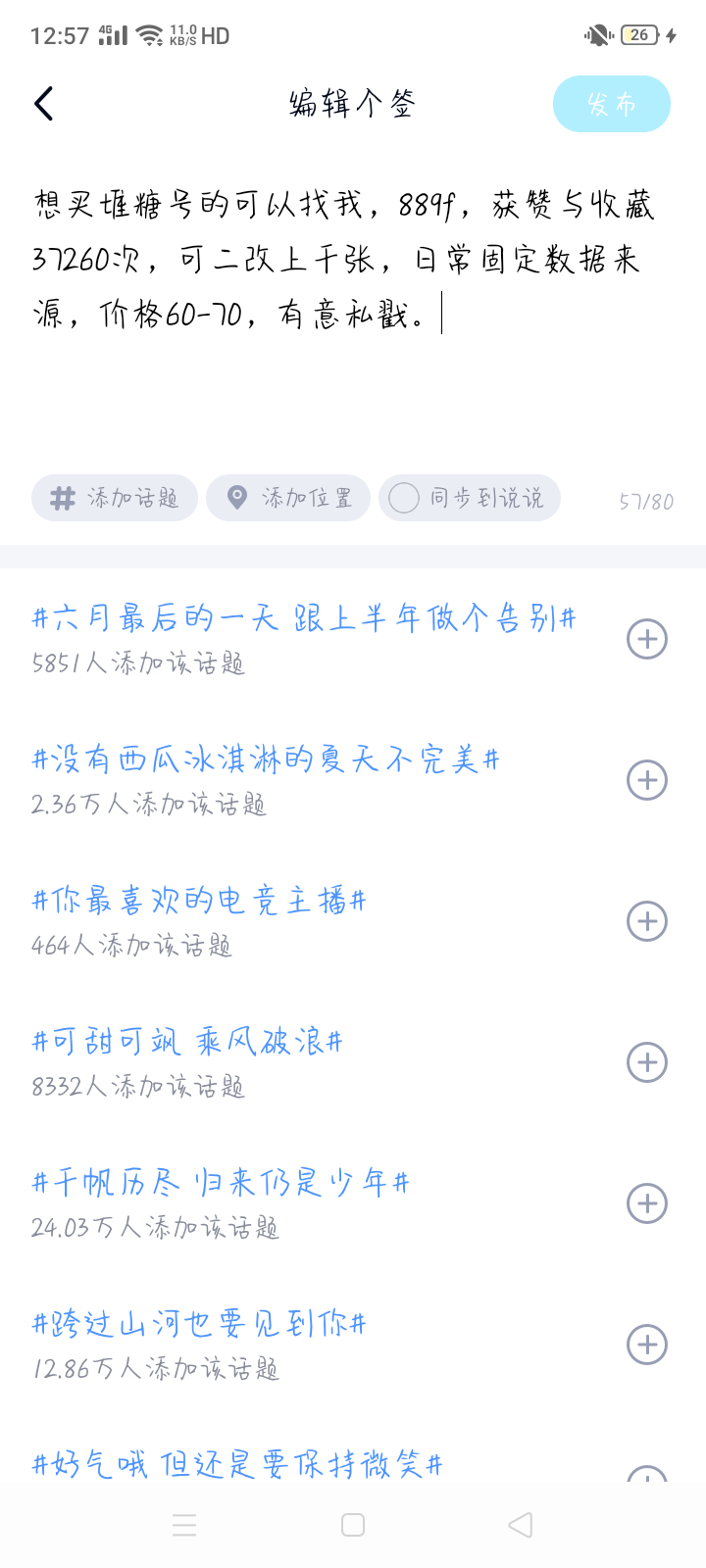
Task: Open the recent apps button in navigation bar
Action: tap(184, 1525)
